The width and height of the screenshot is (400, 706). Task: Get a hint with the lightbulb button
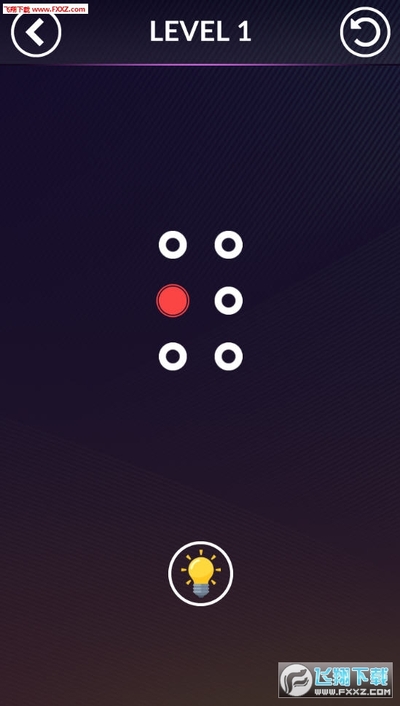pos(200,573)
